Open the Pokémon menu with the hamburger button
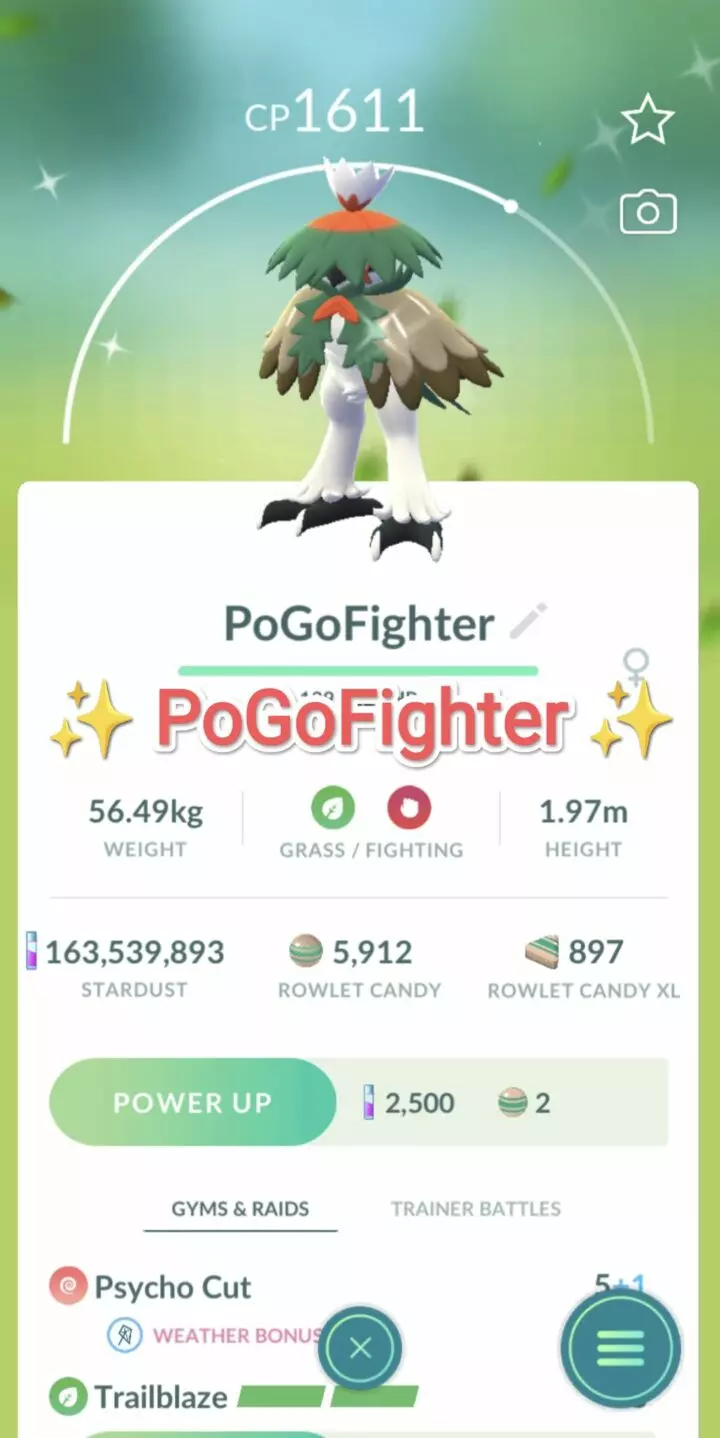720x1438 pixels. coord(620,1349)
